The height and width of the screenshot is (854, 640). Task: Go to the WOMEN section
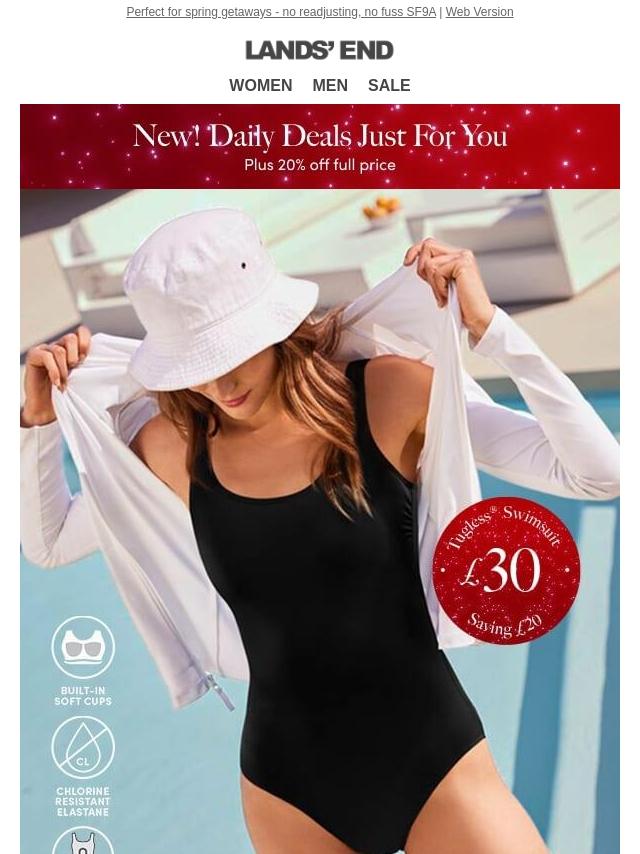coord(260,86)
